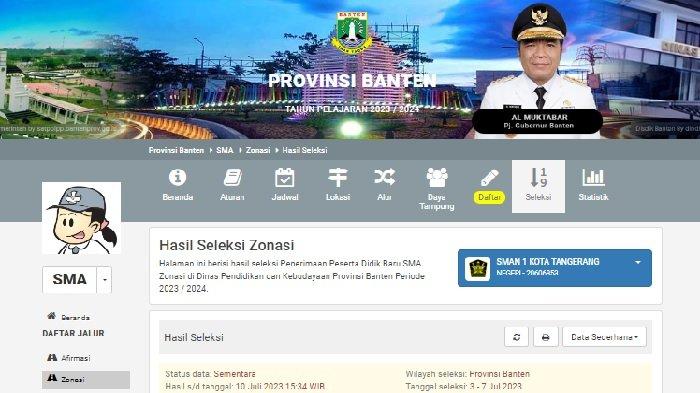This screenshot has height=393, width=700.
Task: Open the SMA breadcrumb link
Action: point(225,151)
